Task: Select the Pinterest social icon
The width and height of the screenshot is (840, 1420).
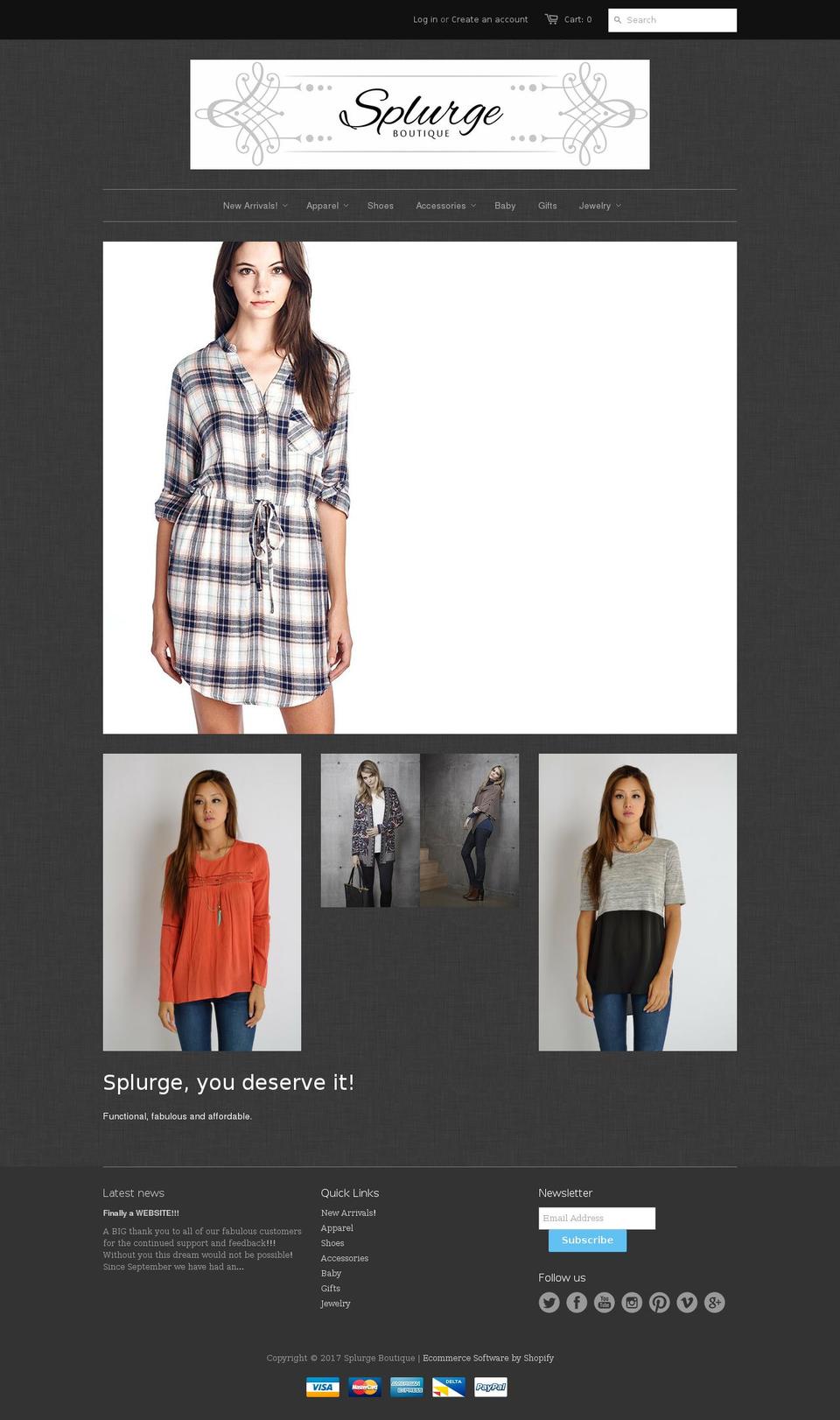Action: click(660, 1302)
